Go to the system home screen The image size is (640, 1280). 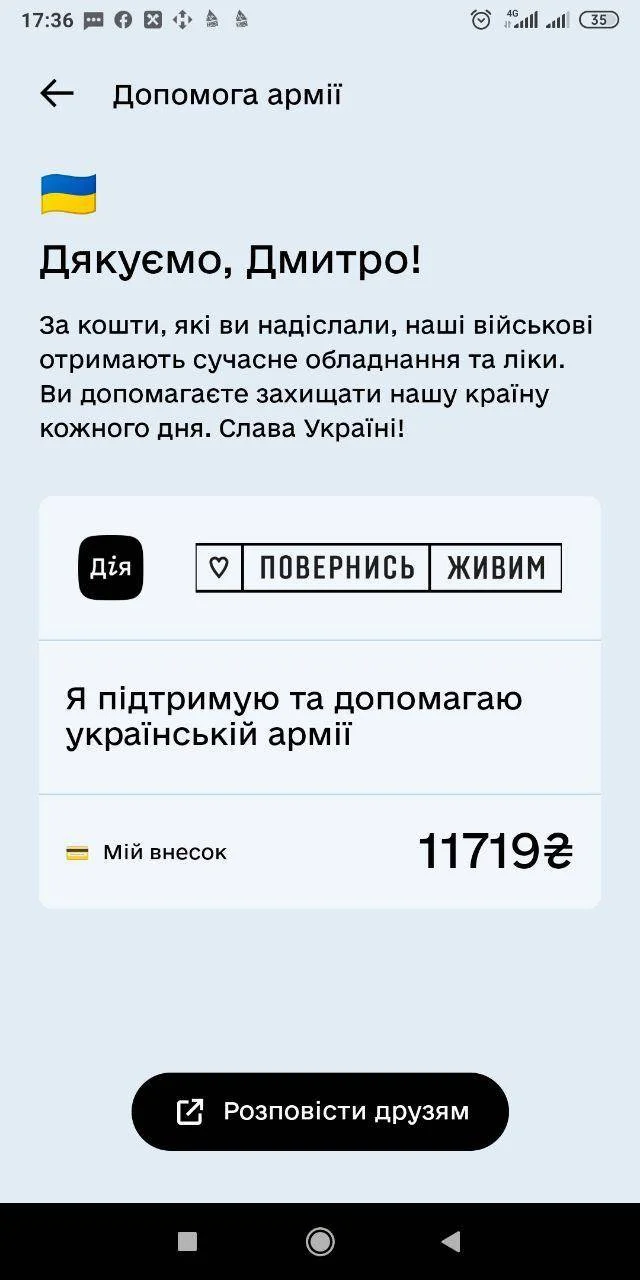[320, 1242]
